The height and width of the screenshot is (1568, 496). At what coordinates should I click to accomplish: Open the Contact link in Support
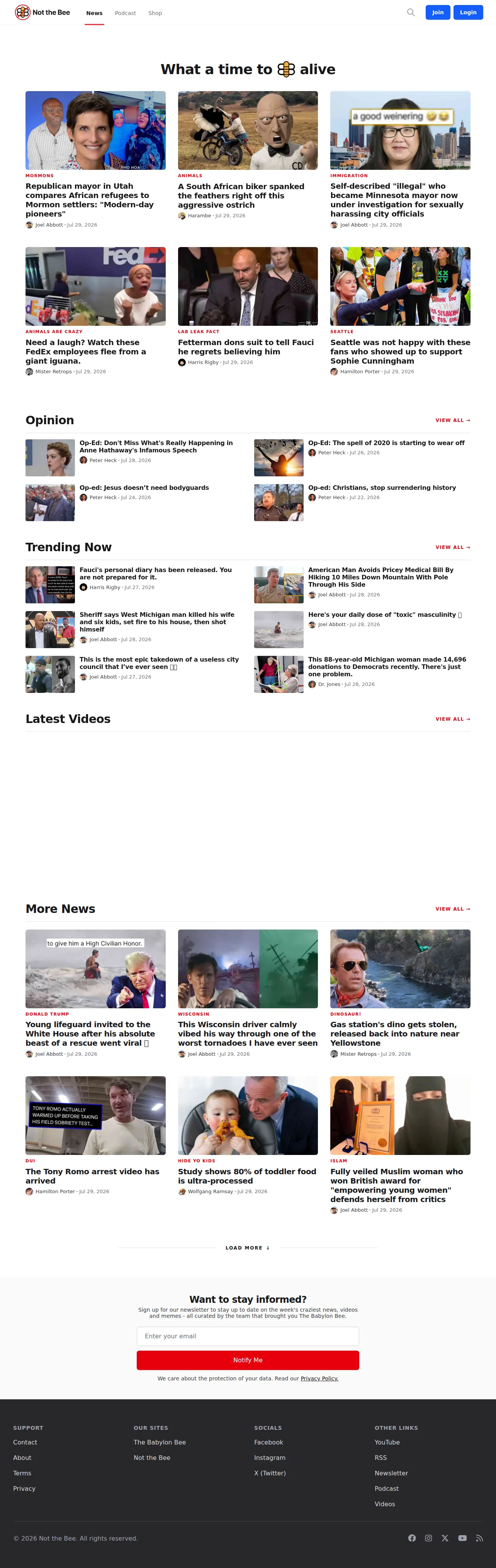coord(25,1443)
